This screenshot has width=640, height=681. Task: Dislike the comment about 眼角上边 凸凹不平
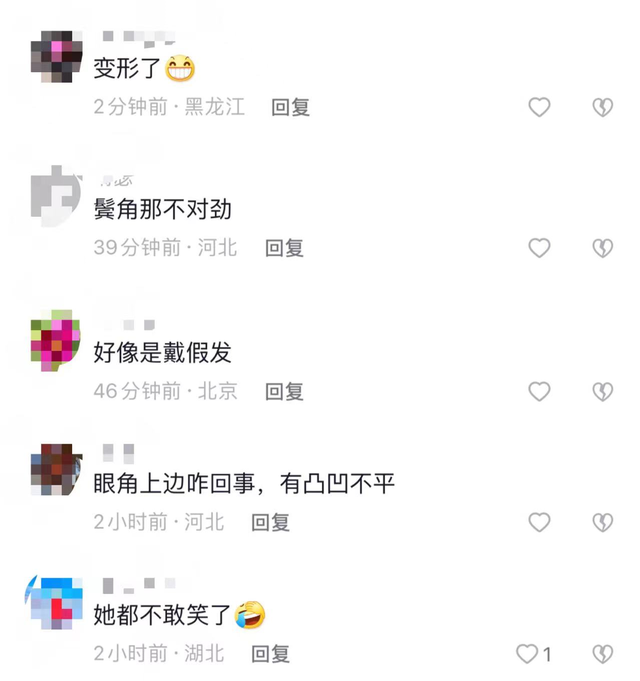coord(602,522)
